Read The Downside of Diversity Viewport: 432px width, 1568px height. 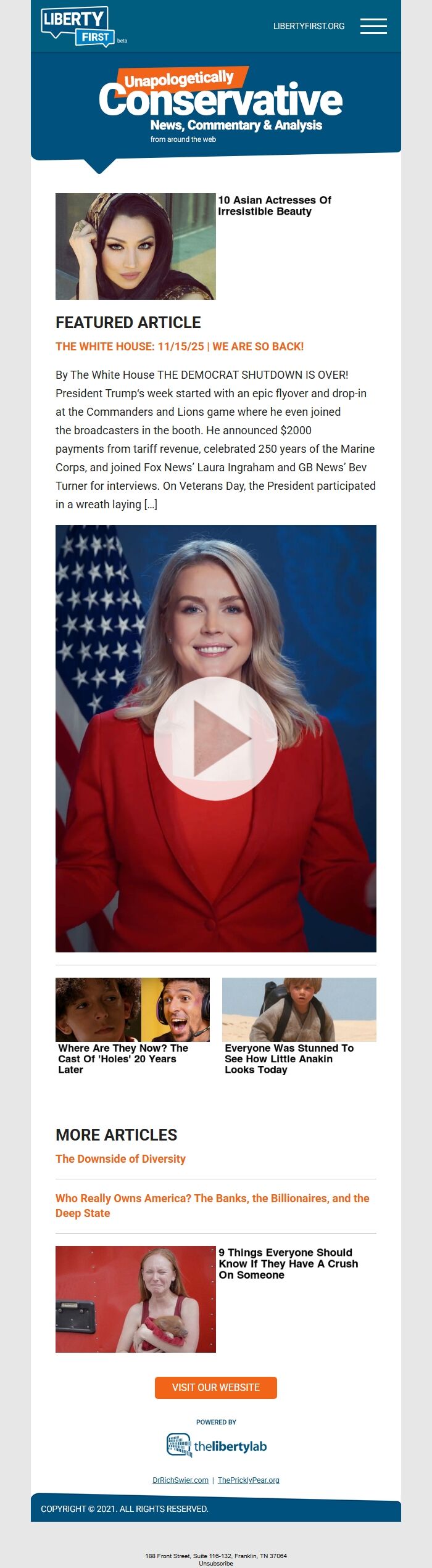(120, 1159)
